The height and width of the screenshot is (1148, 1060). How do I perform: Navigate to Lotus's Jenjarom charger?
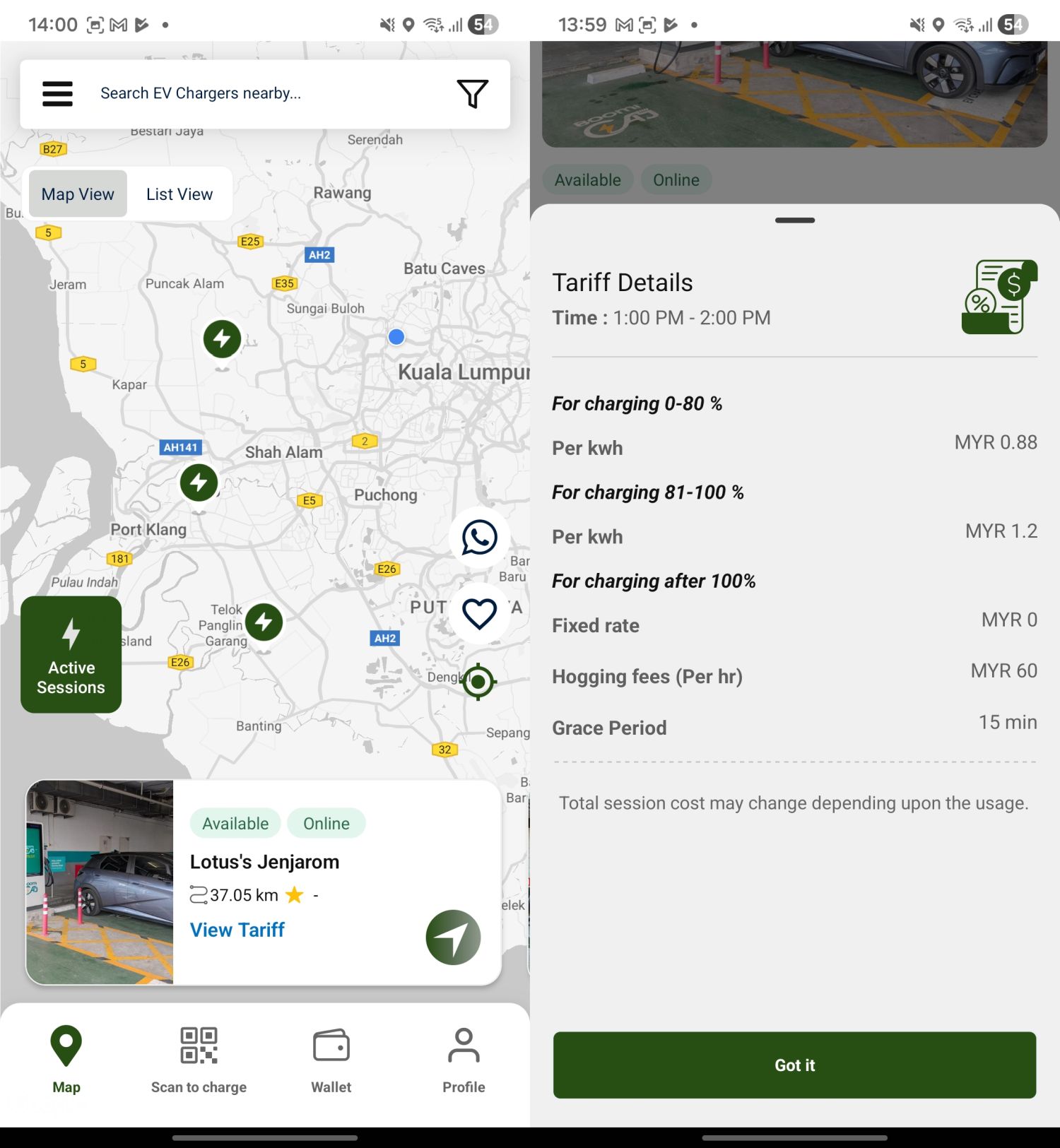(x=453, y=937)
